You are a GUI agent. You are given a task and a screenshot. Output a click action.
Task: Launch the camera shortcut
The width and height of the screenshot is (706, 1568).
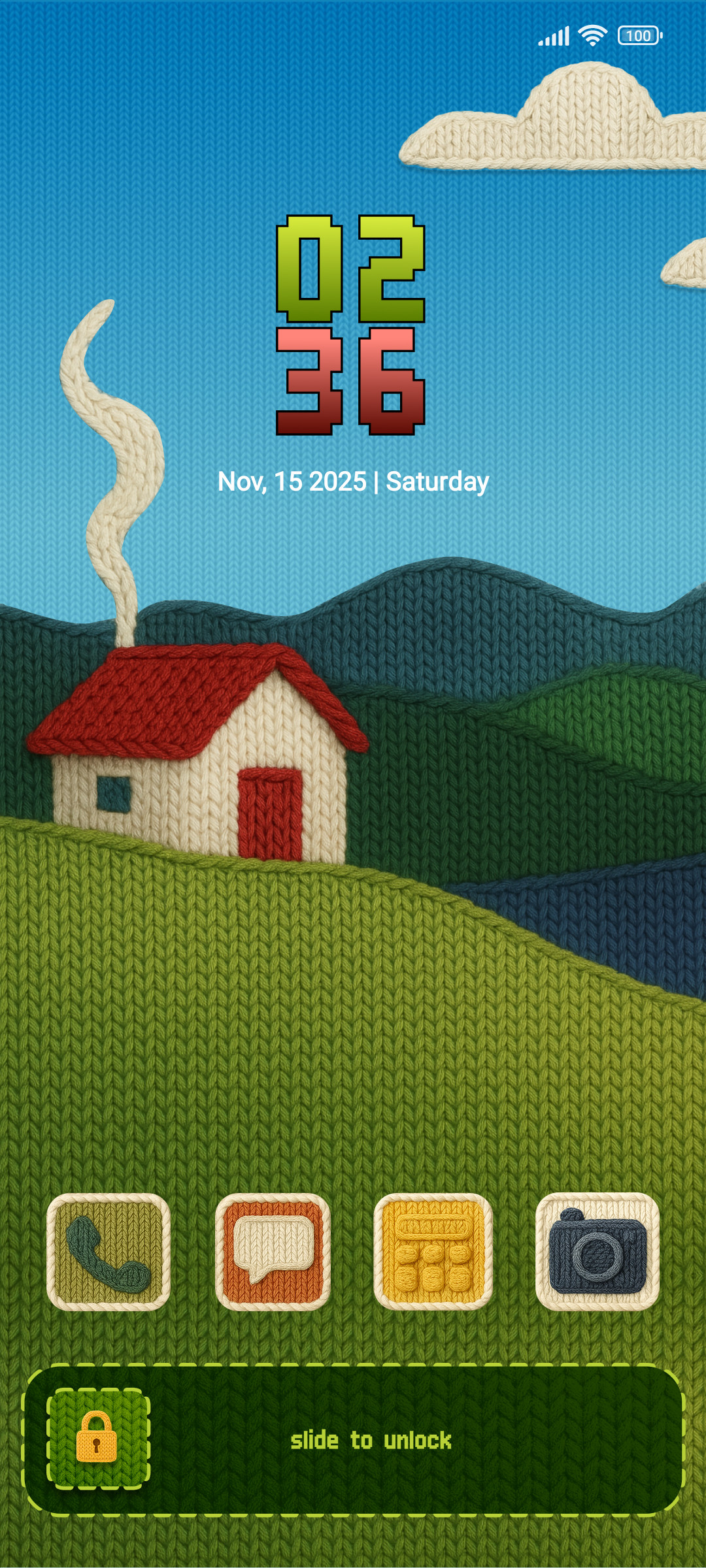[597, 1252]
